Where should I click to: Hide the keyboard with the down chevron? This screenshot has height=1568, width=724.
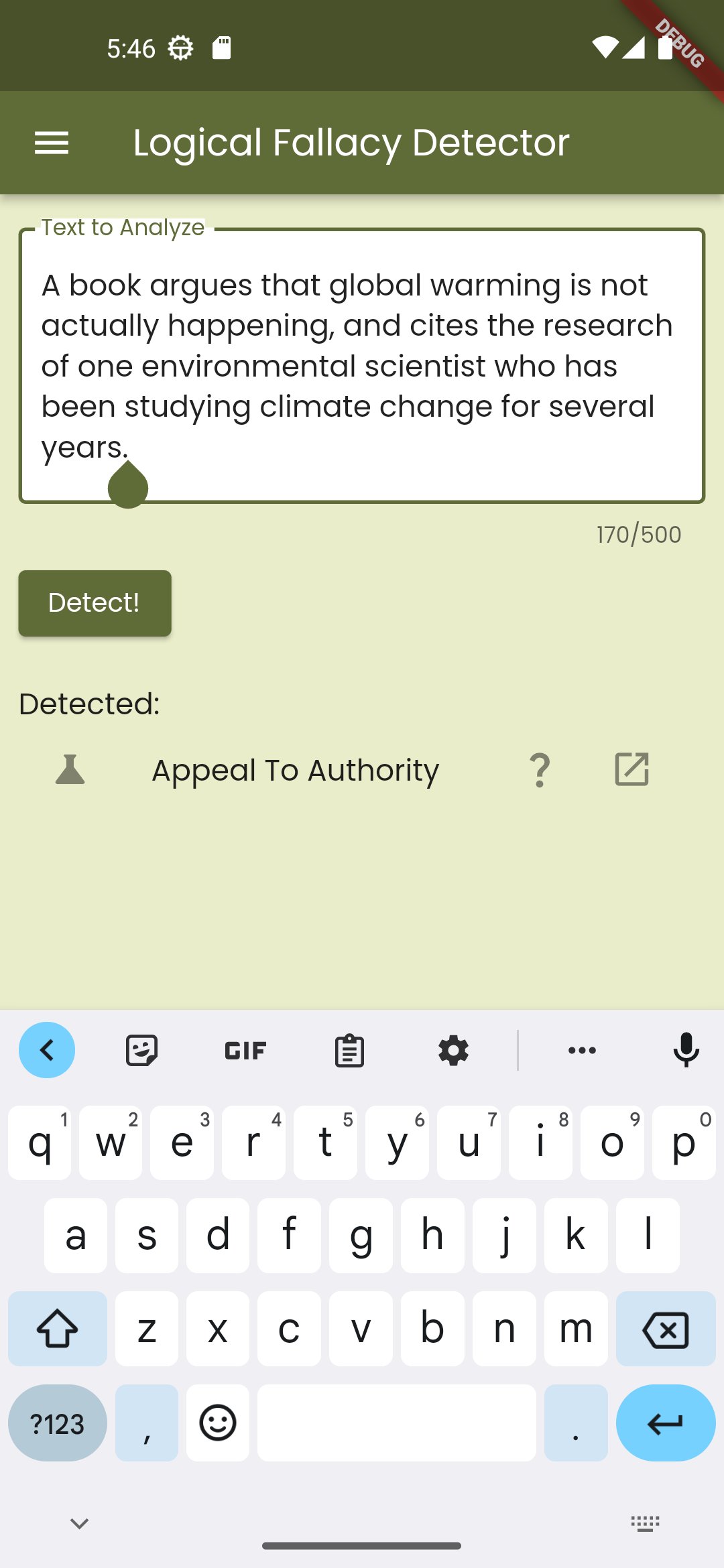pos(78,1522)
